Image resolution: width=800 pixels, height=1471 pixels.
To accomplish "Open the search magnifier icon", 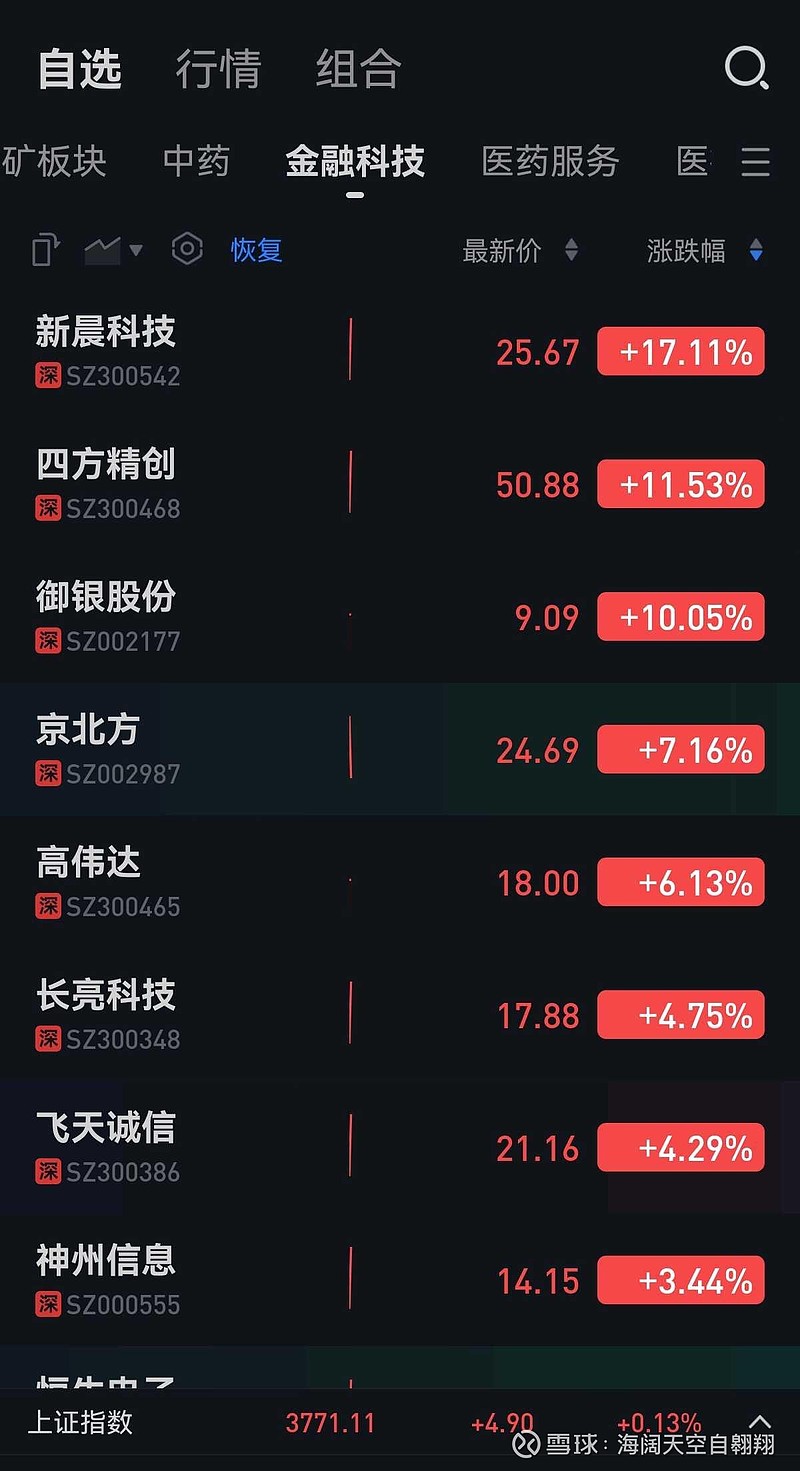I will 746,69.
